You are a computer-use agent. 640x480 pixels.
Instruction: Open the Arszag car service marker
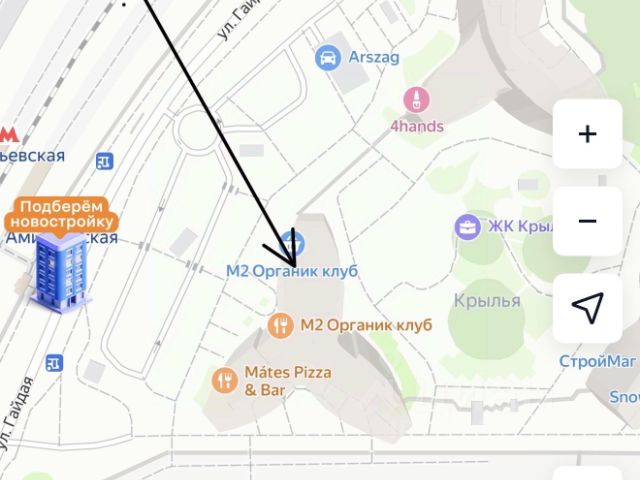[326, 57]
